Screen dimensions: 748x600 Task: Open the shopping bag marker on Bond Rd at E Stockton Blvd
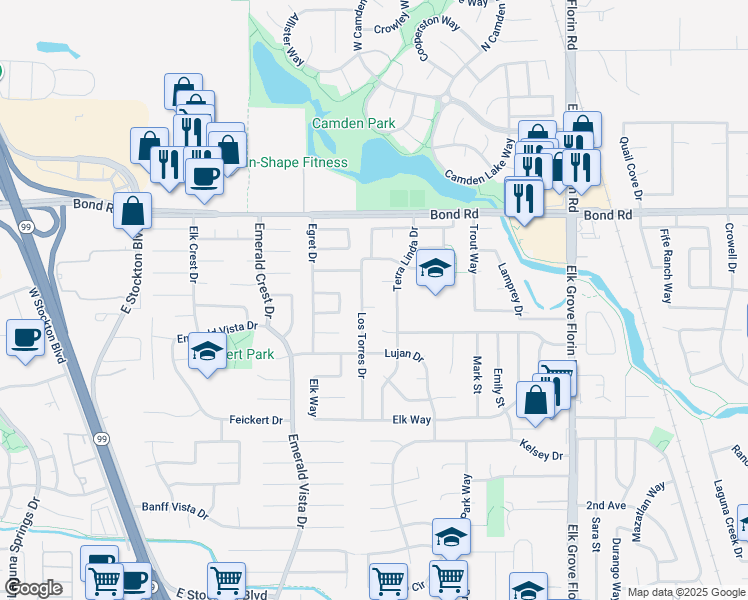pos(132,211)
